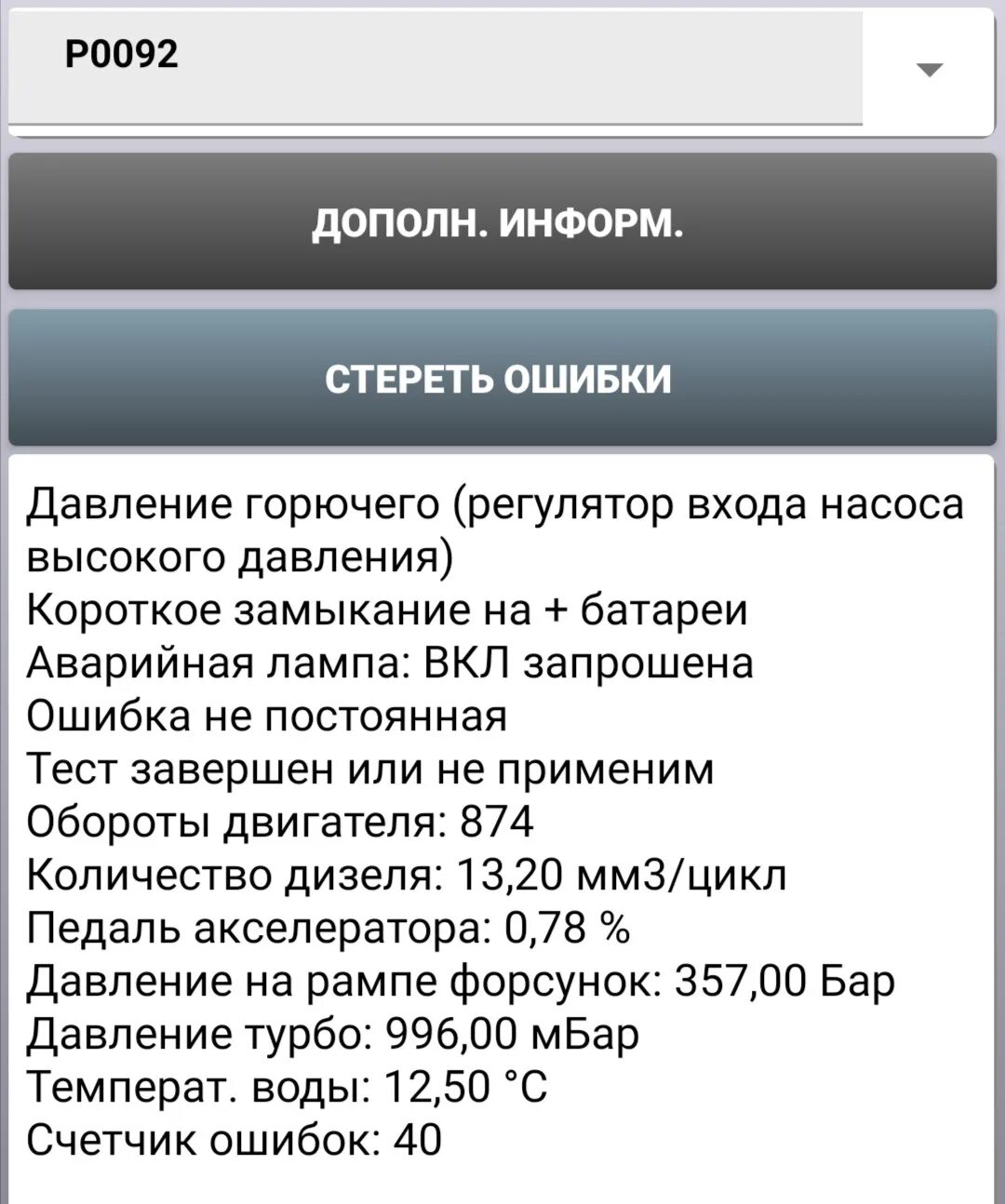This screenshot has width=1005, height=1204.
Task: Open the ДОПОЛН. ИНФОРМ. button
Action: pyautogui.click(x=502, y=222)
